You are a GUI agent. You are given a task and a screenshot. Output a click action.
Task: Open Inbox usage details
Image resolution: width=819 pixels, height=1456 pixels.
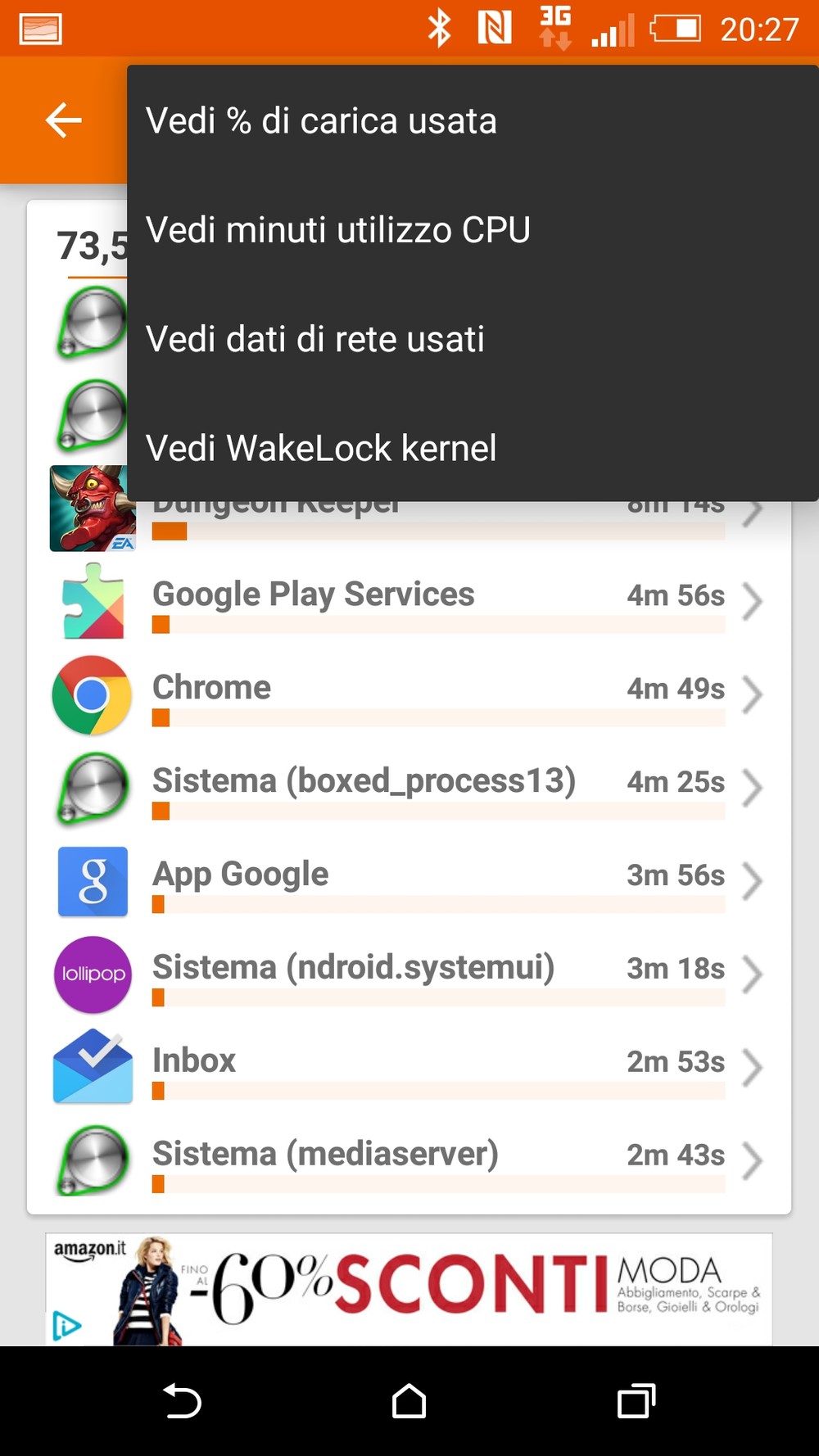409,1069
